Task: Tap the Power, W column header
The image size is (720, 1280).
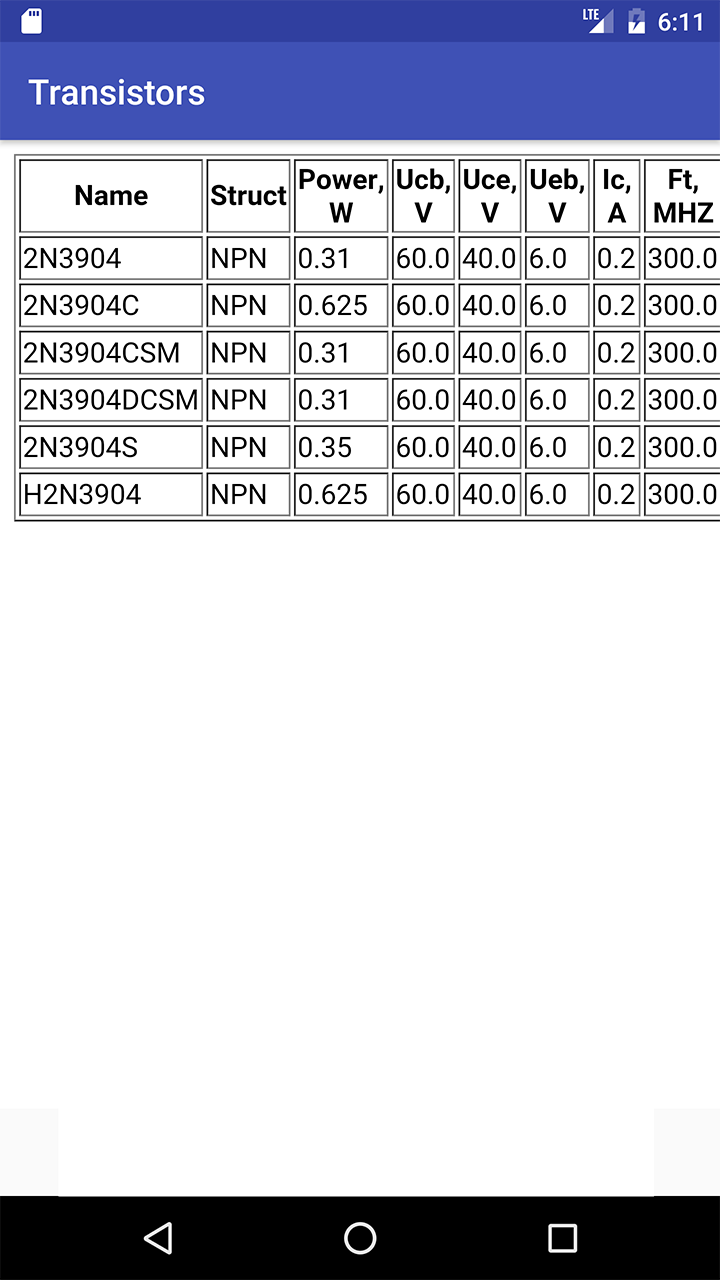Action: [x=341, y=195]
